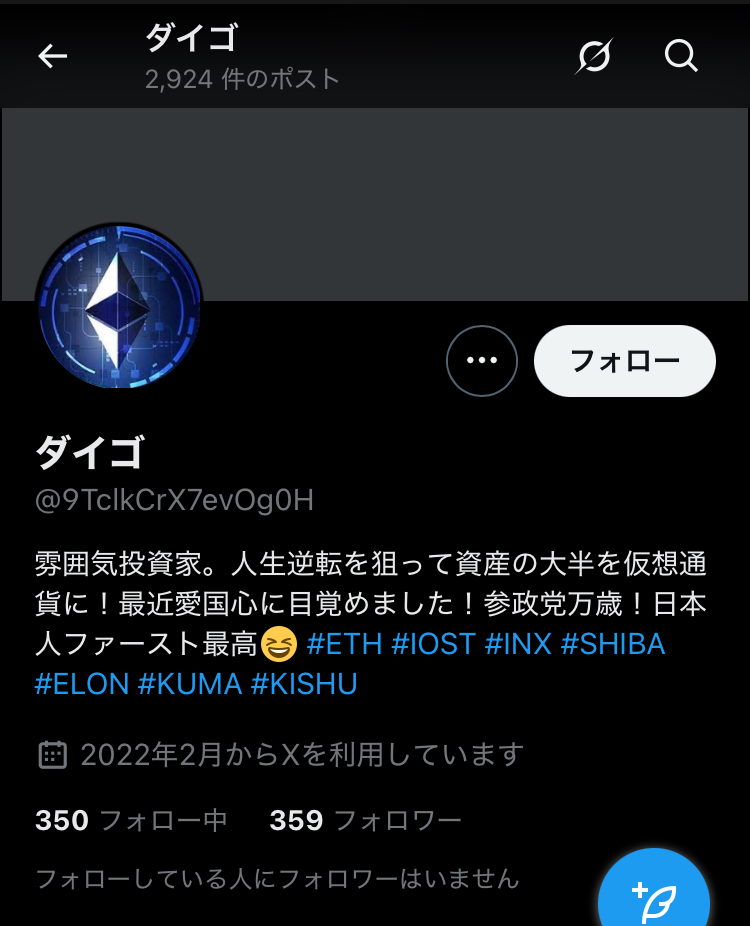Open the three-dot more options button

pos(482,361)
